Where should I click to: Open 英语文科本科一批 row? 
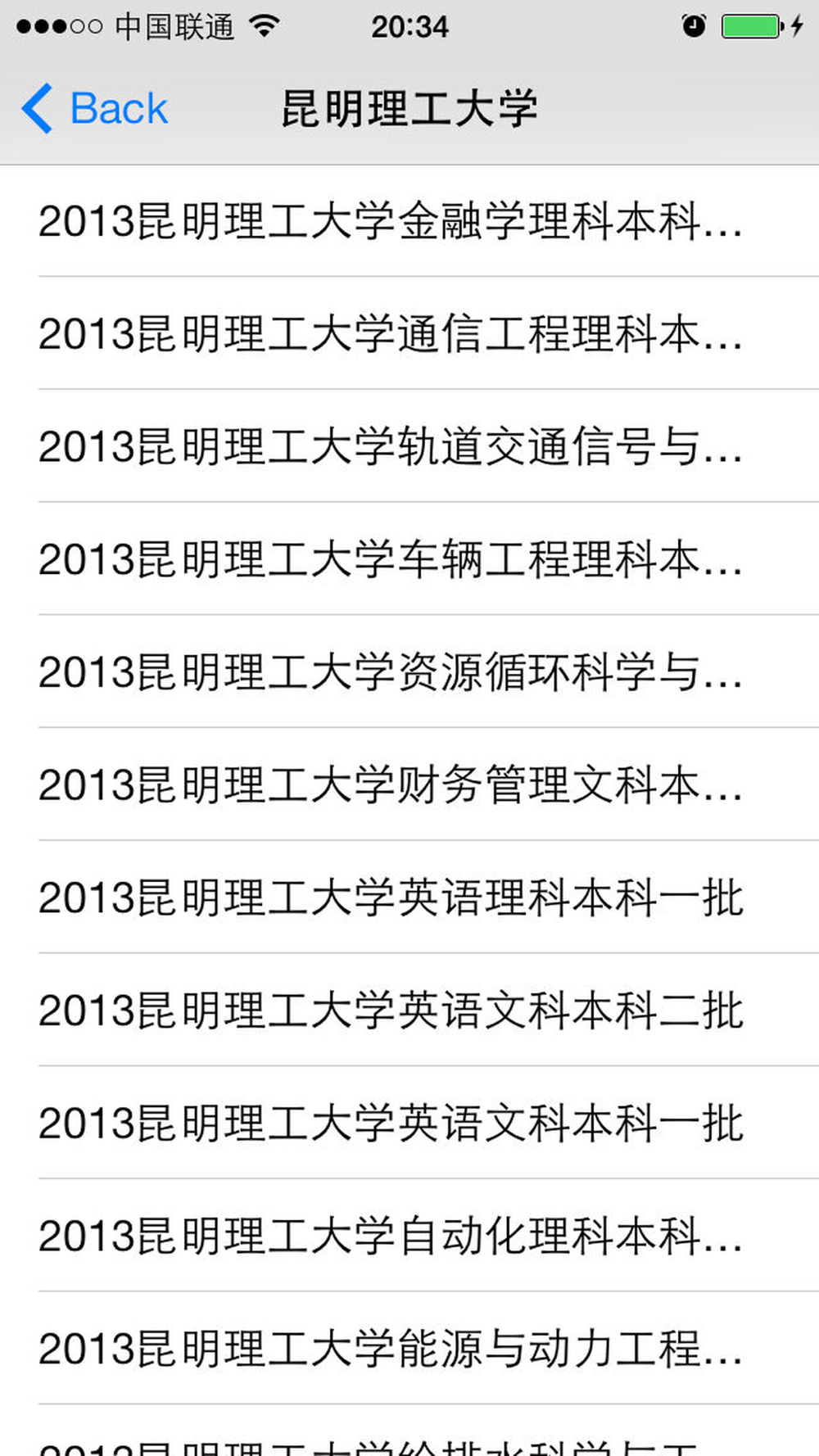(x=409, y=1123)
